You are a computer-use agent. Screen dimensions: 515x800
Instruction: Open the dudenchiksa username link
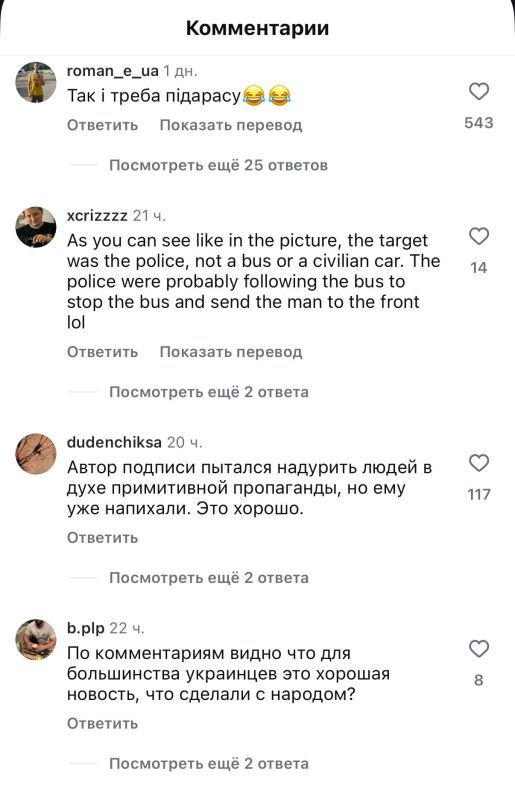(114, 442)
